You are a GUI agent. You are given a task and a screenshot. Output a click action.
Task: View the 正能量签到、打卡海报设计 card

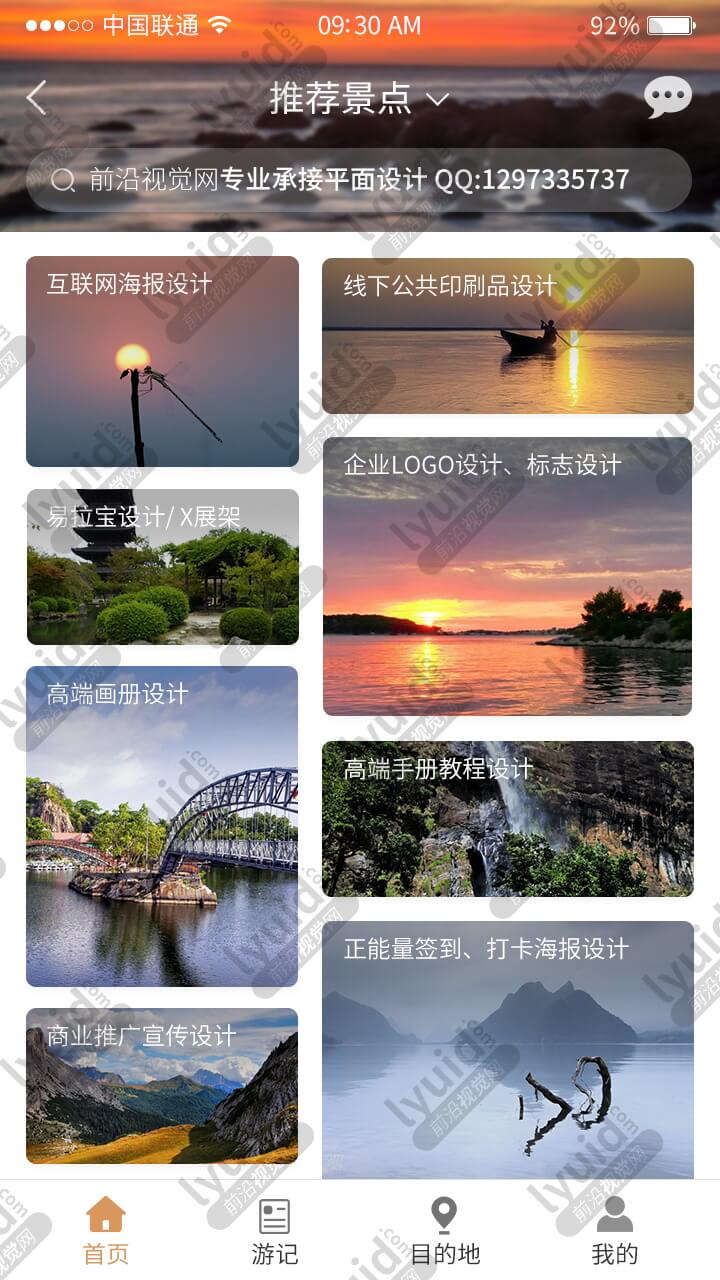coord(508,1050)
